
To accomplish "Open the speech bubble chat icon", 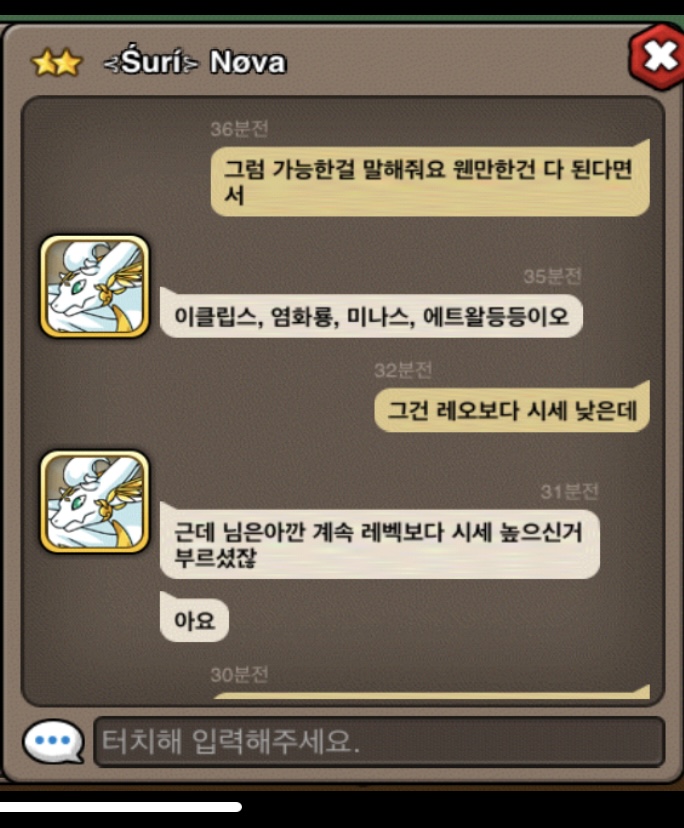I will [x=53, y=741].
